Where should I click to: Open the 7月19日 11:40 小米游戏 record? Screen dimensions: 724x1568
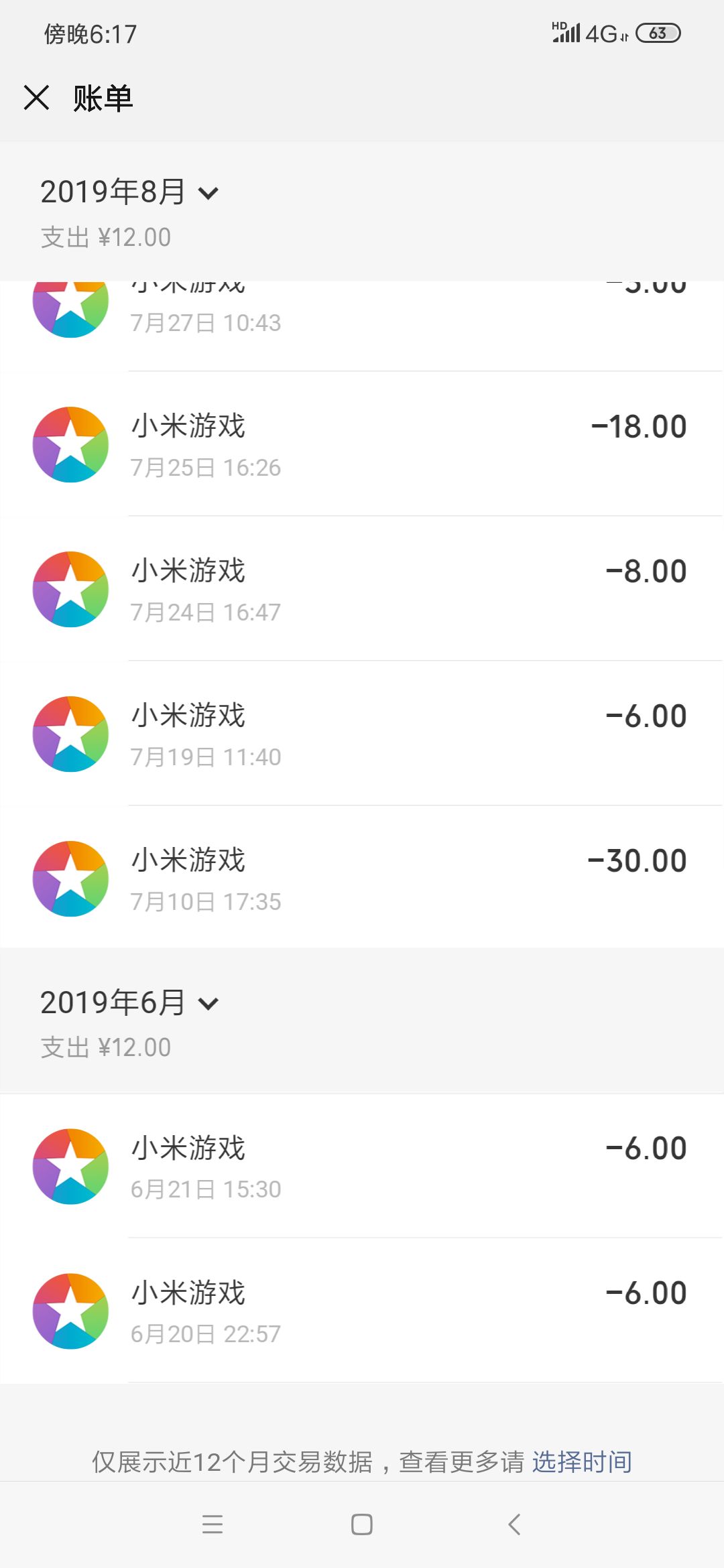tap(362, 734)
